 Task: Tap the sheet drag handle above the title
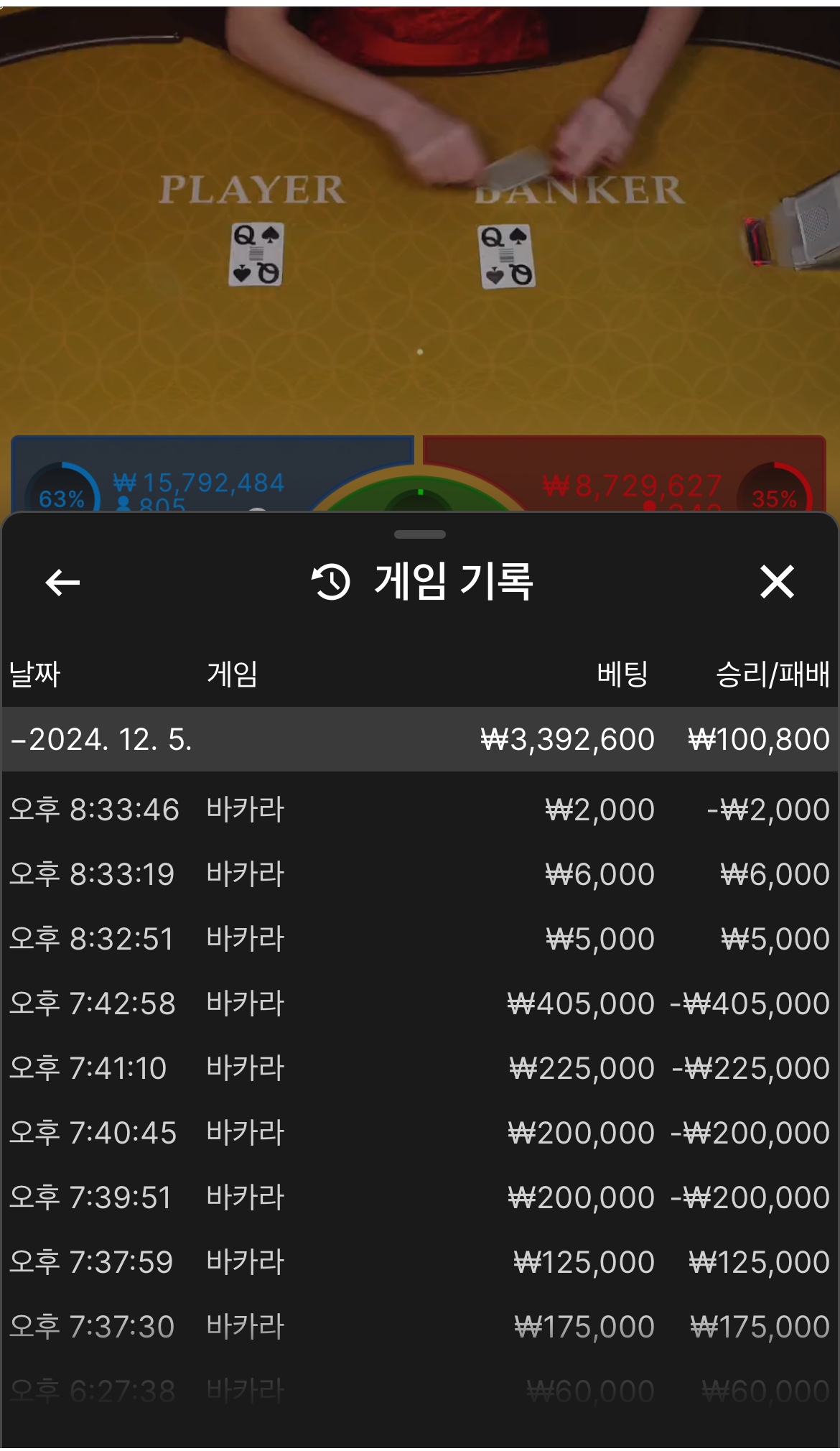click(420, 534)
